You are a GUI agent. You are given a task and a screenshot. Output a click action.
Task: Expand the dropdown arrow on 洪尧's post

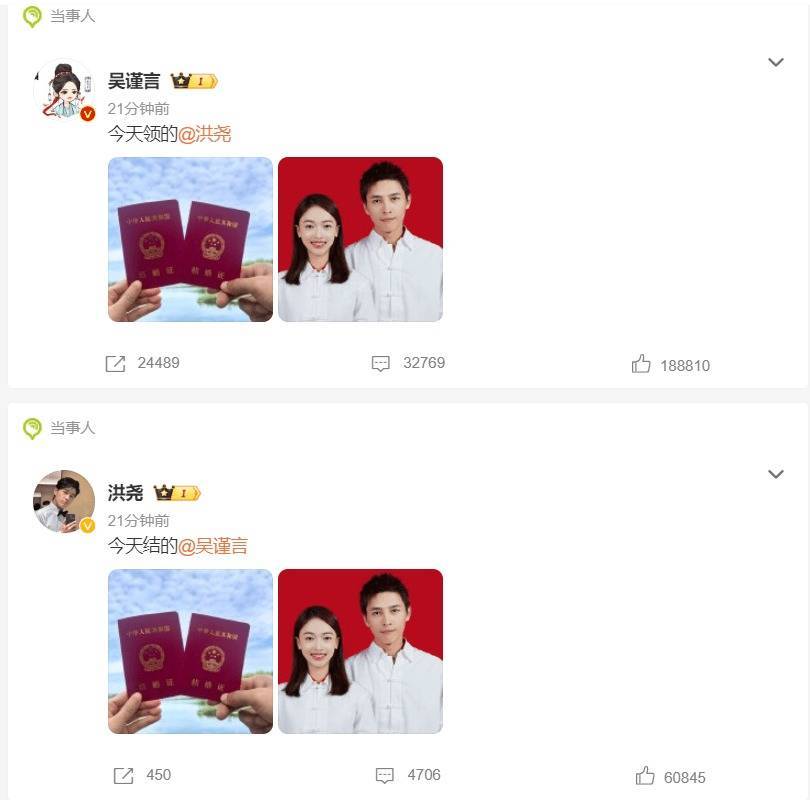pyautogui.click(x=775, y=474)
